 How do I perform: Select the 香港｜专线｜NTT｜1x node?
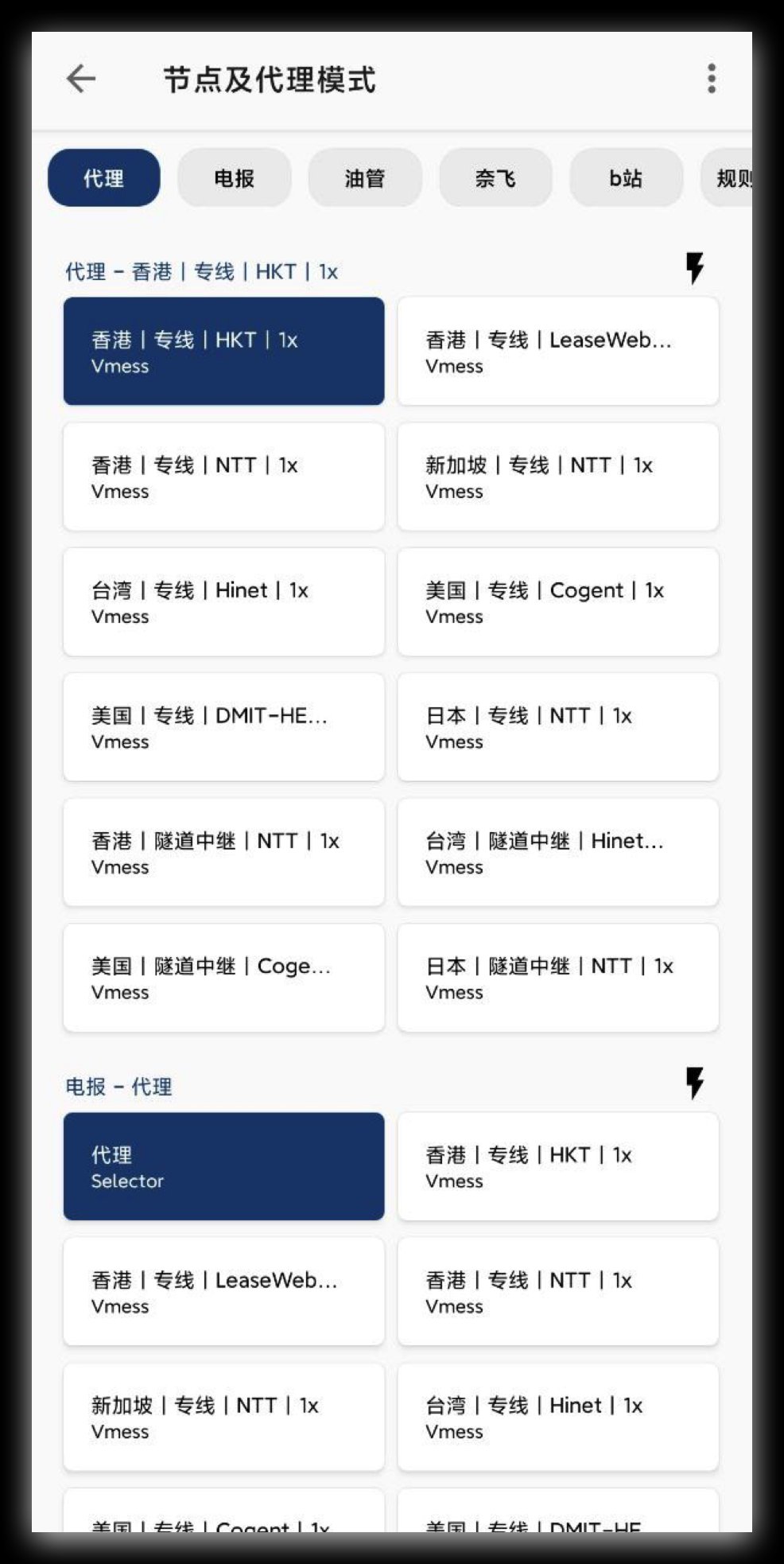tap(223, 477)
